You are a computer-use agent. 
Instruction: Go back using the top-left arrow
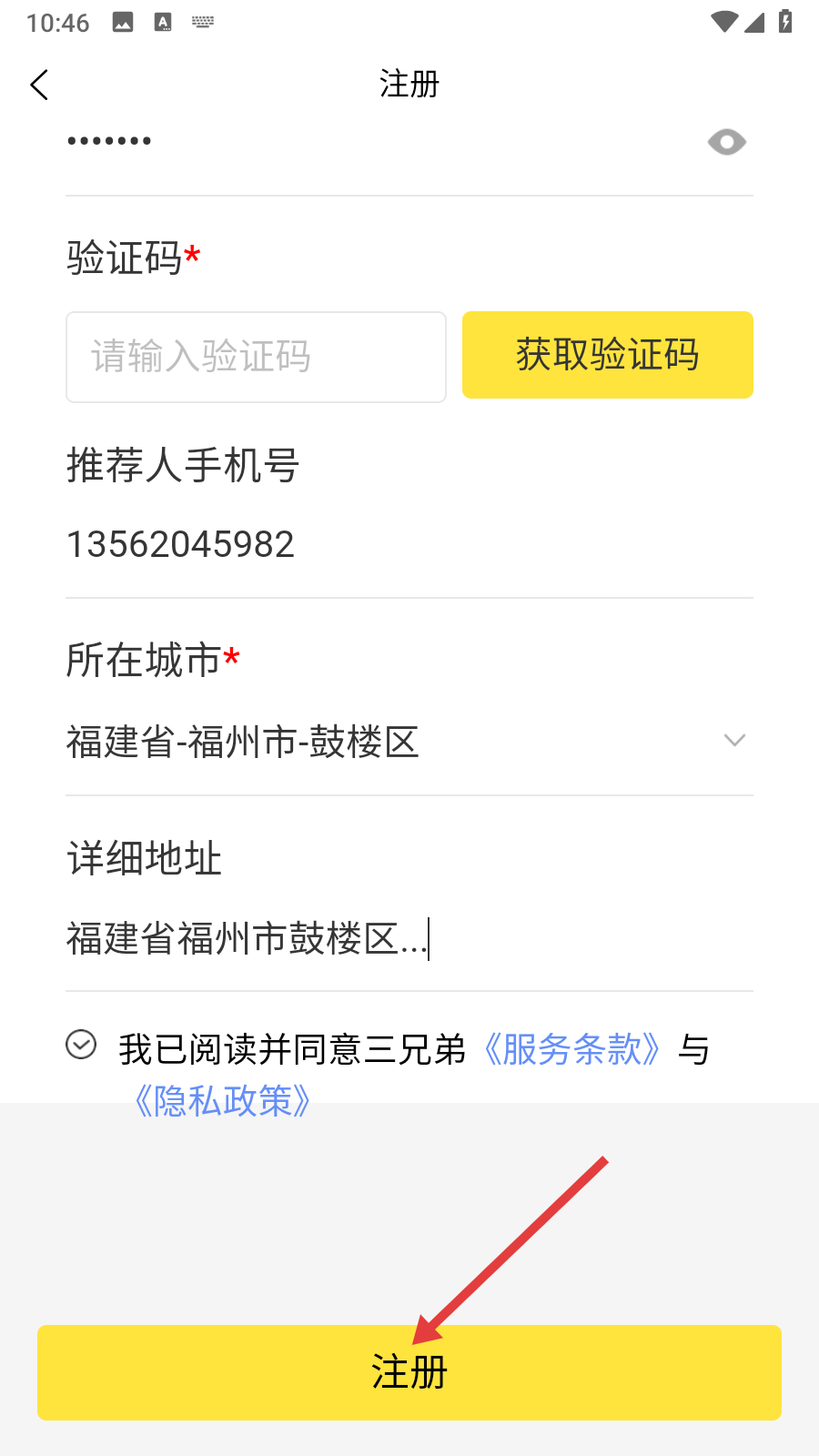tap(39, 85)
